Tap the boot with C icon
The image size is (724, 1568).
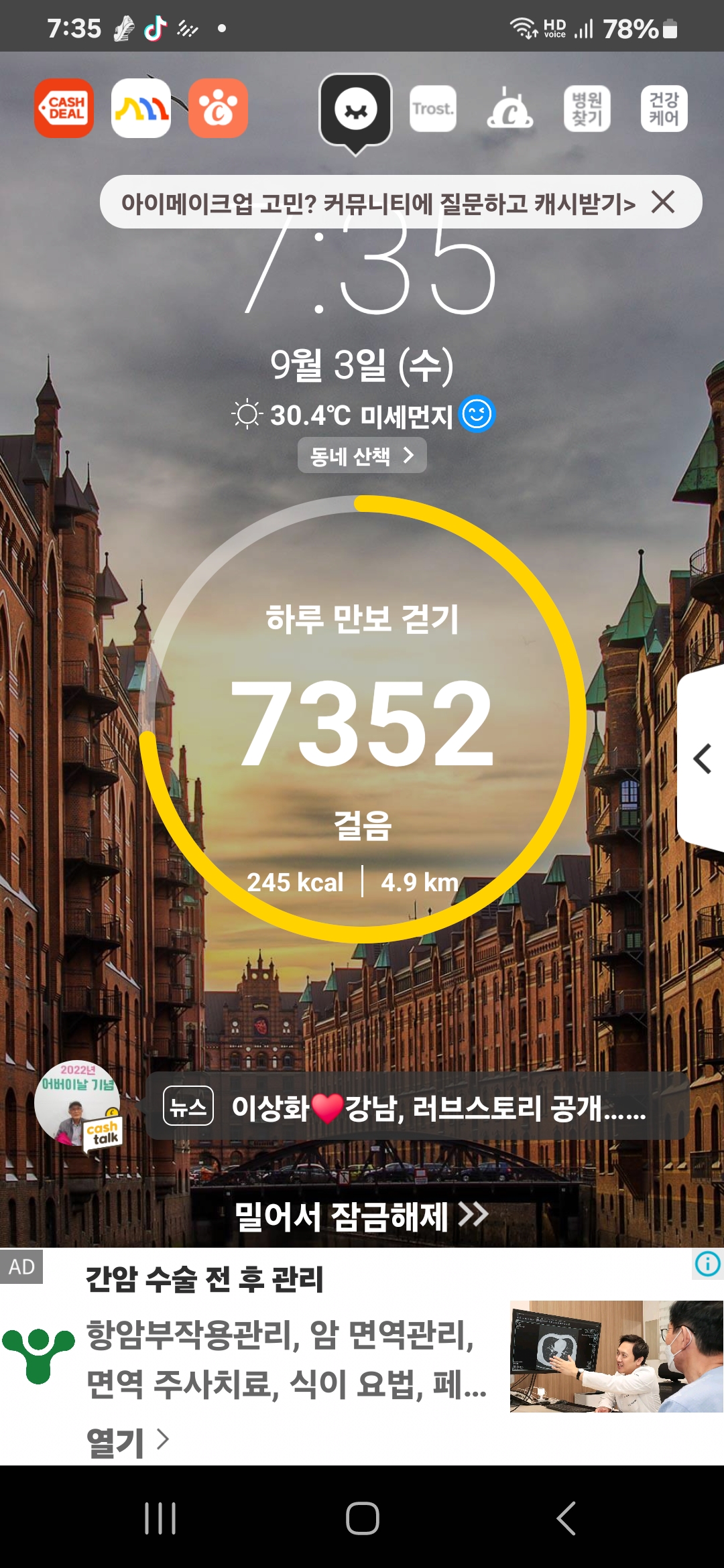(509, 109)
